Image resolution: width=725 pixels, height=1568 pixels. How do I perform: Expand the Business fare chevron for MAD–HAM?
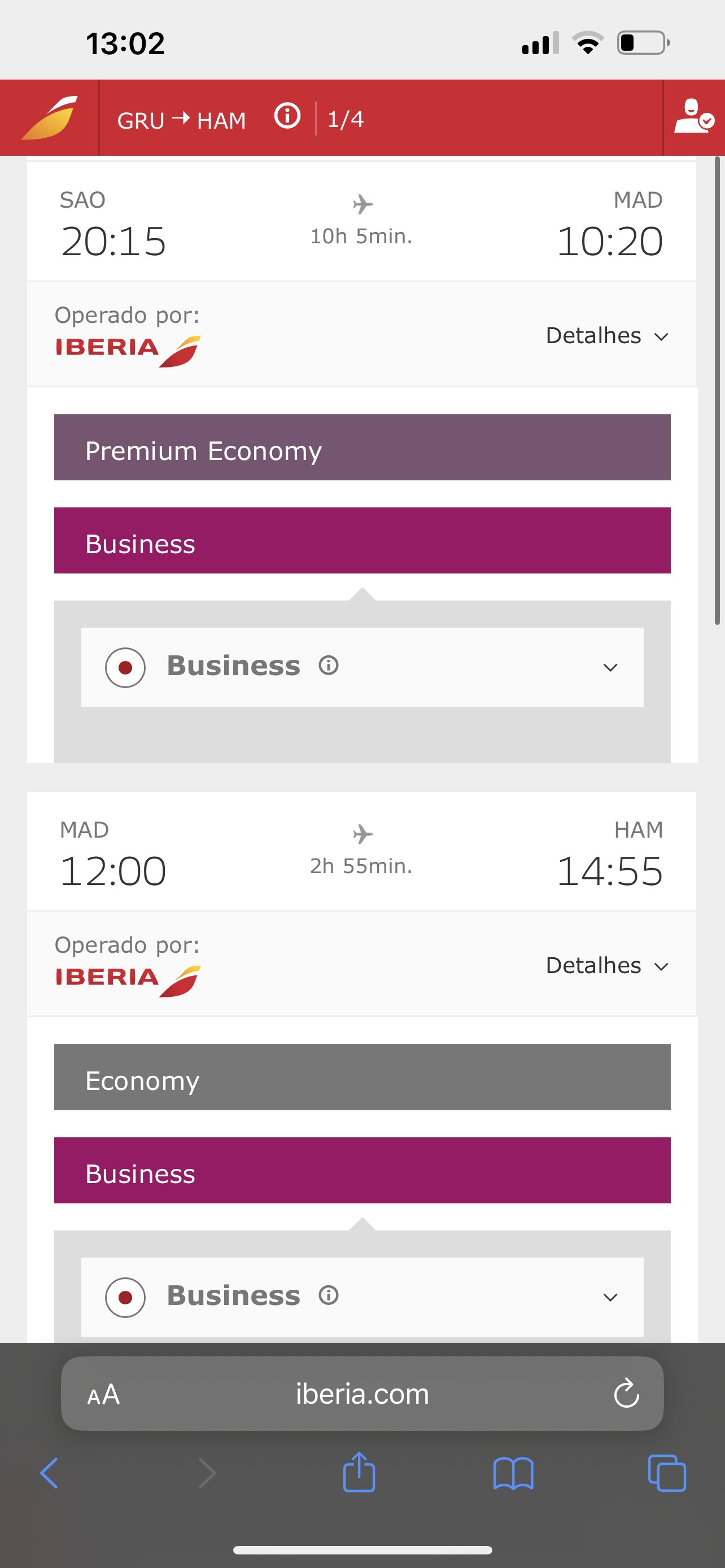[x=610, y=1298]
